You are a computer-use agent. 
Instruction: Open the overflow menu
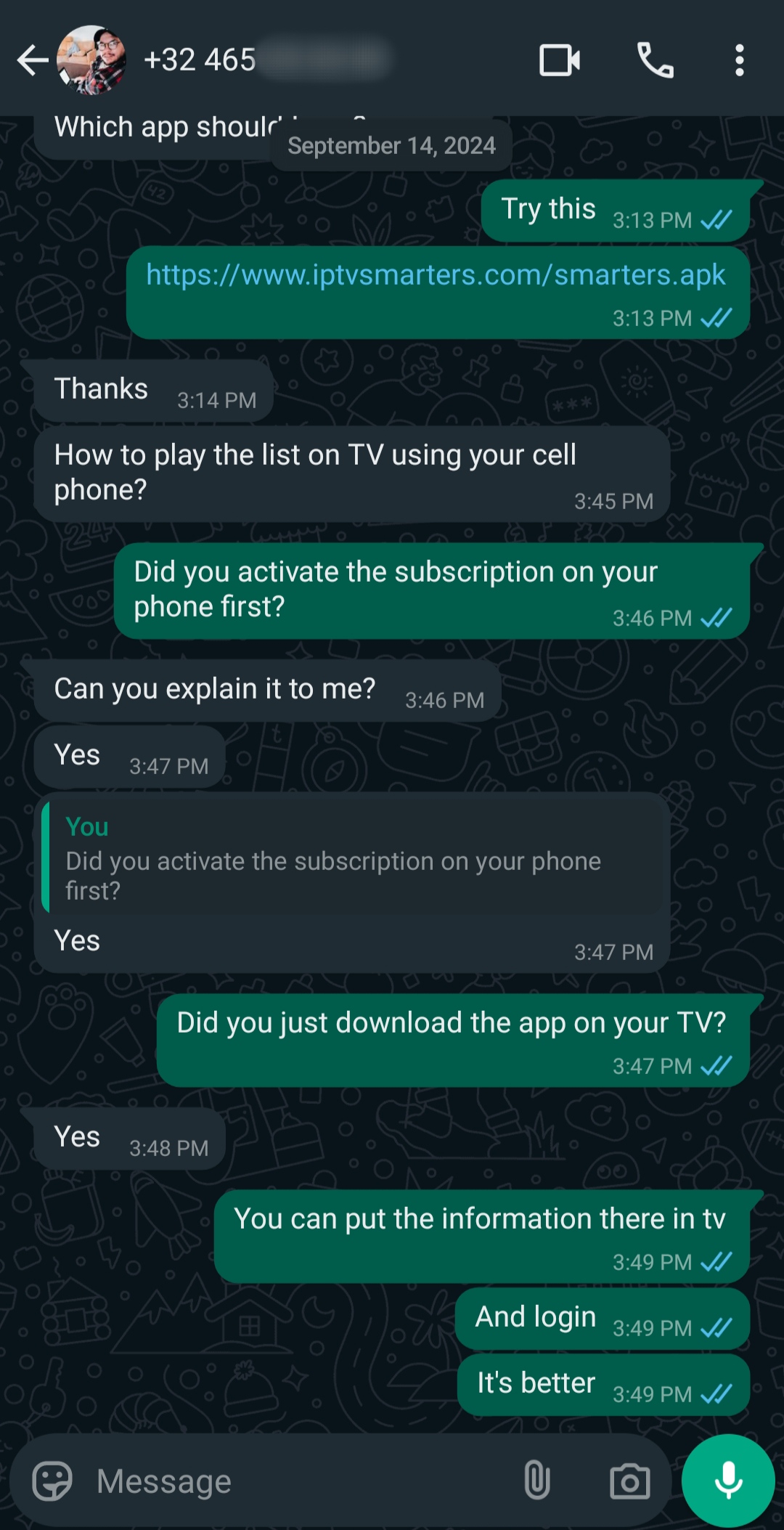[x=739, y=60]
